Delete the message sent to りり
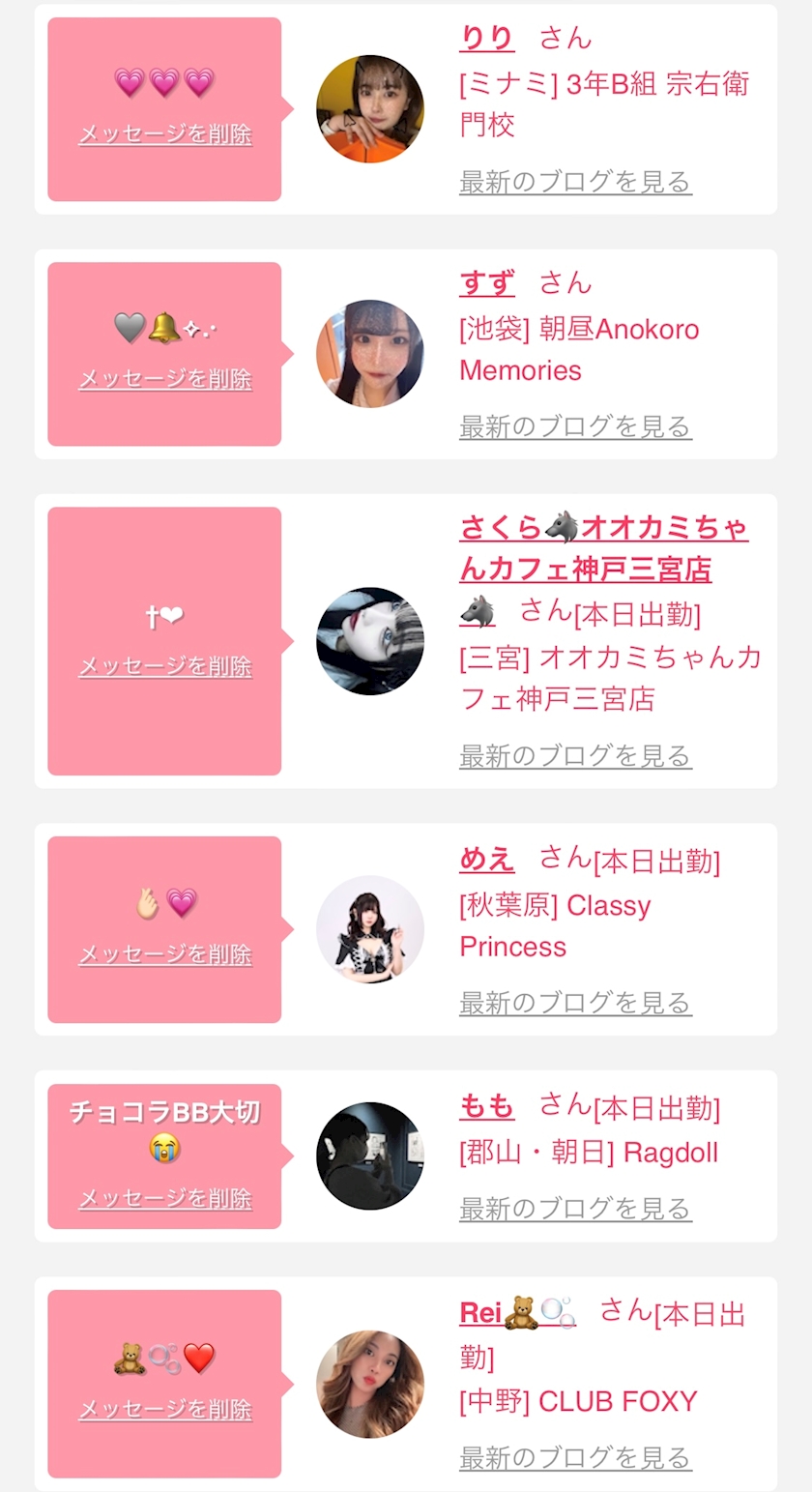 pyautogui.click(x=165, y=133)
